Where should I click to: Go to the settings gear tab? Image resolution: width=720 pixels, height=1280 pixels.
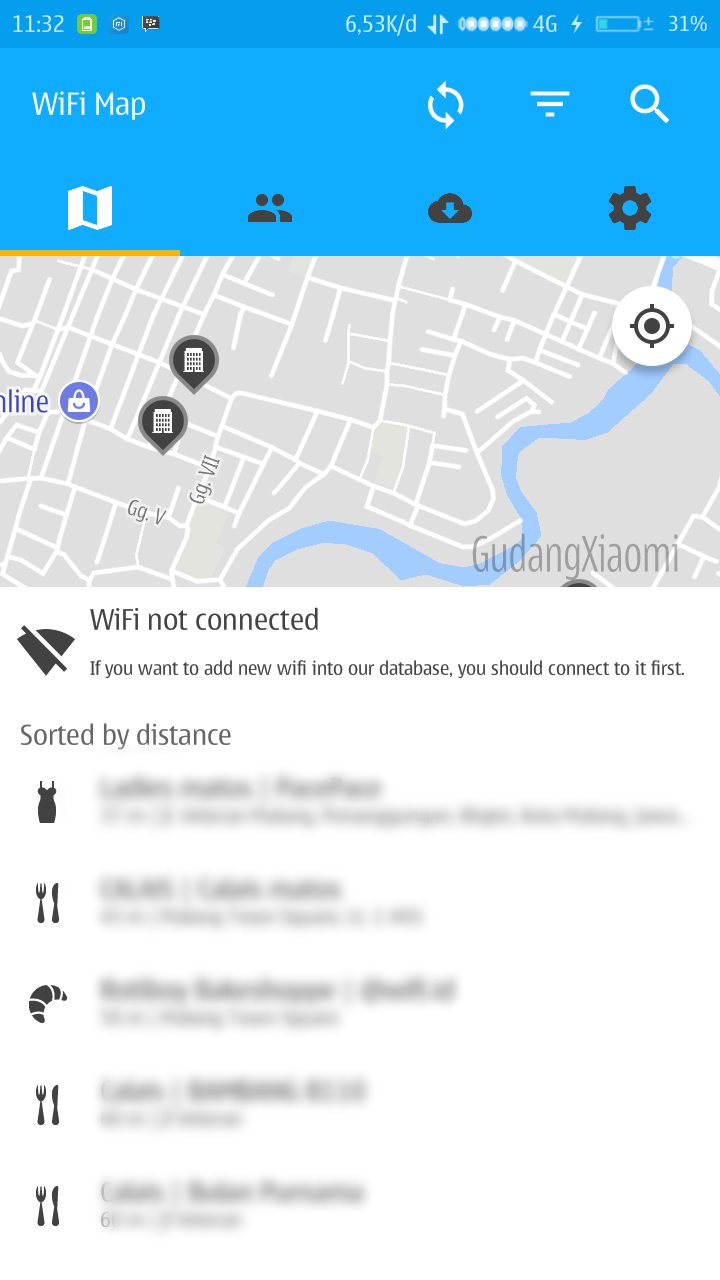(630, 208)
